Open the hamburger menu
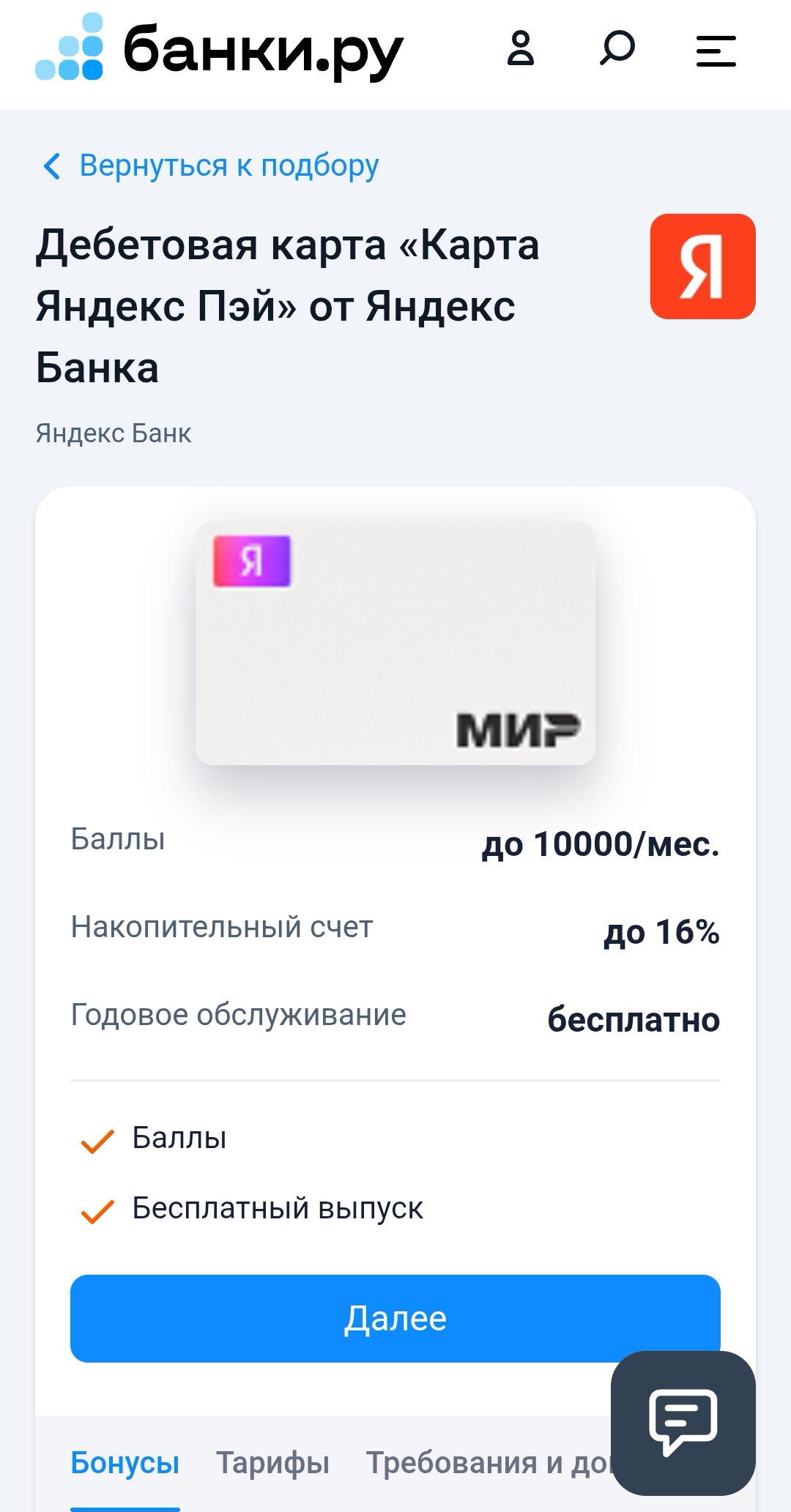791x1512 pixels. point(716,51)
